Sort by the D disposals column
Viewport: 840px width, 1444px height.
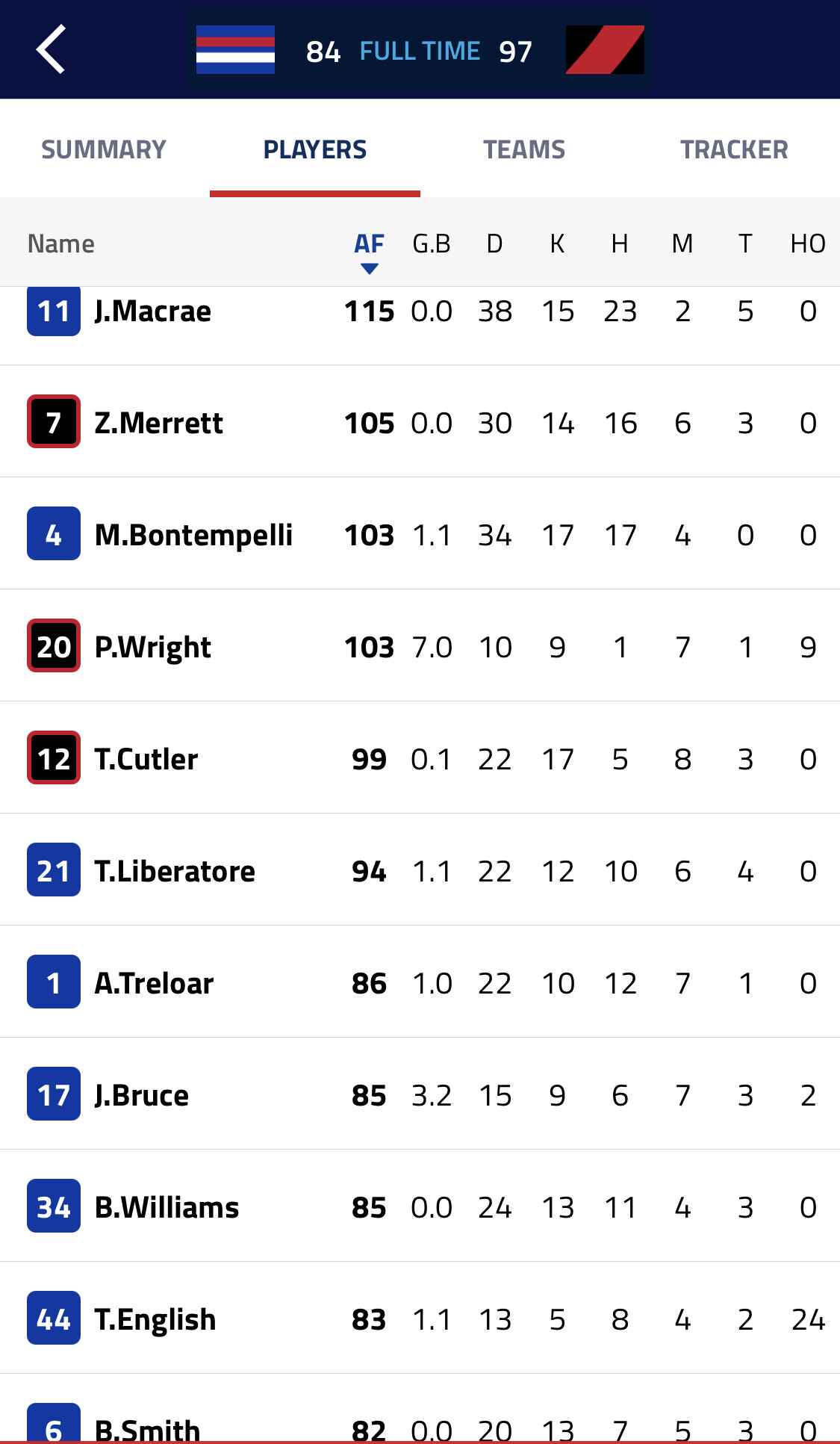(494, 244)
